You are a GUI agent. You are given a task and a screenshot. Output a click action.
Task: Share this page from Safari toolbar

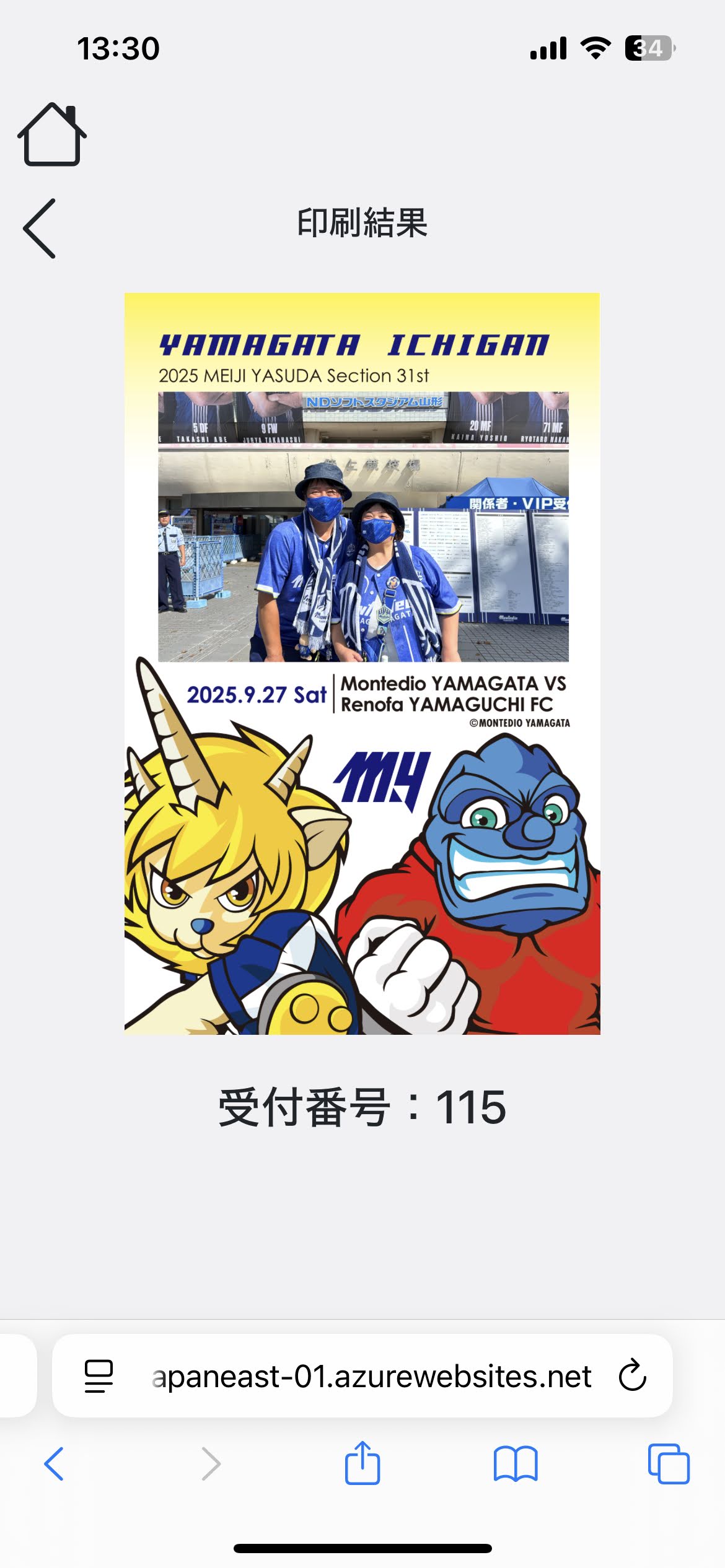coord(362,1463)
